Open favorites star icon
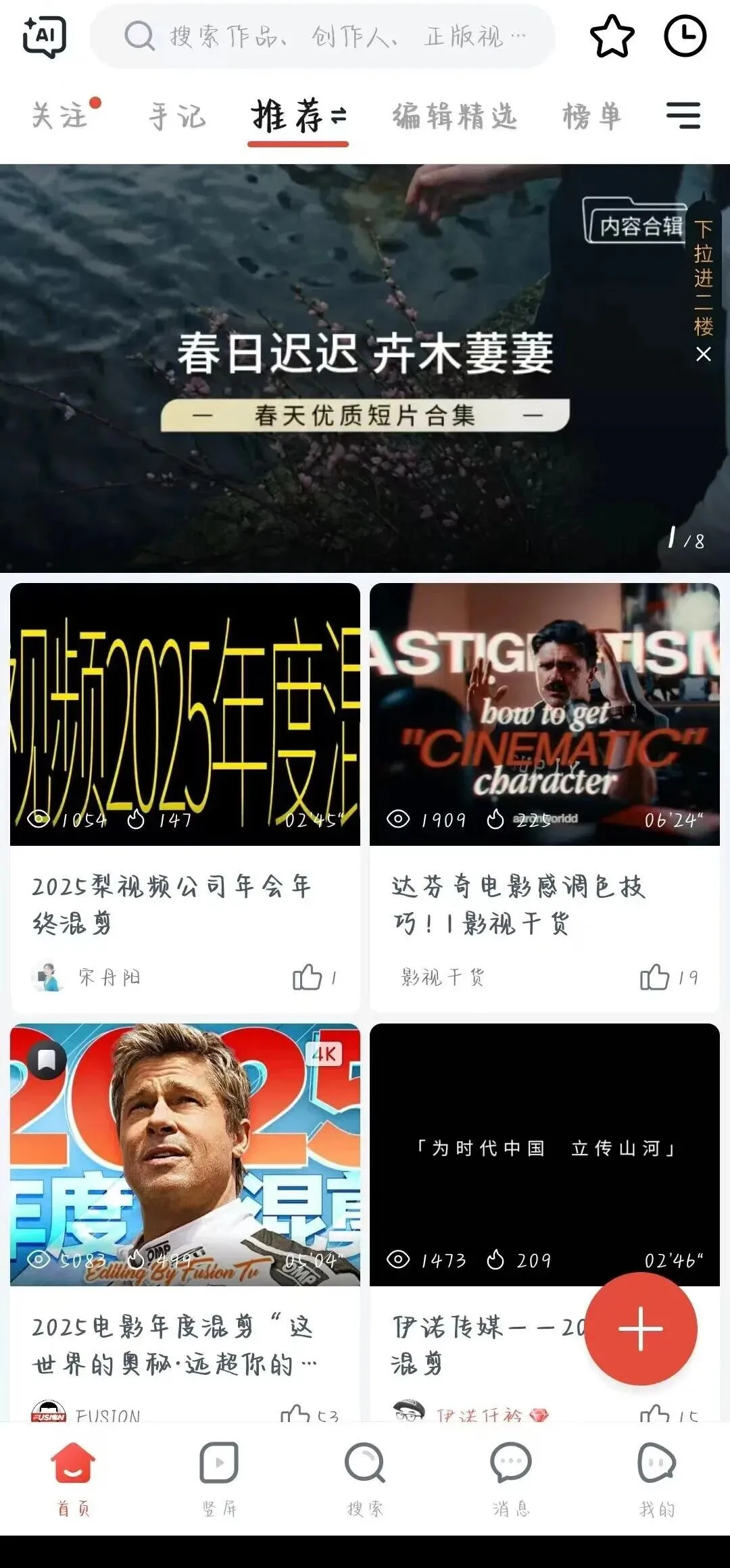This screenshot has width=730, height=1568. [612, 36]
